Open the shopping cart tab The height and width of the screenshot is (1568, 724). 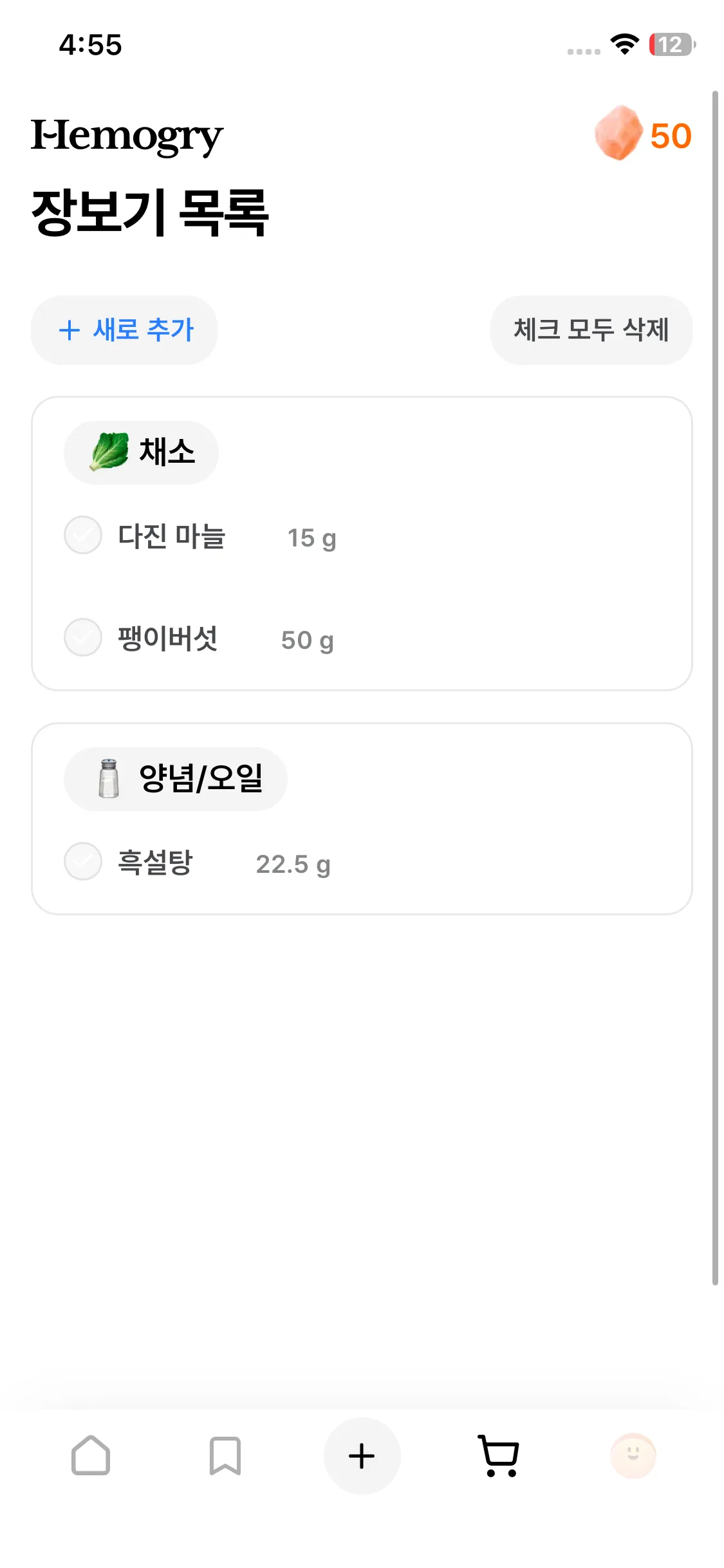[497, 1456]
